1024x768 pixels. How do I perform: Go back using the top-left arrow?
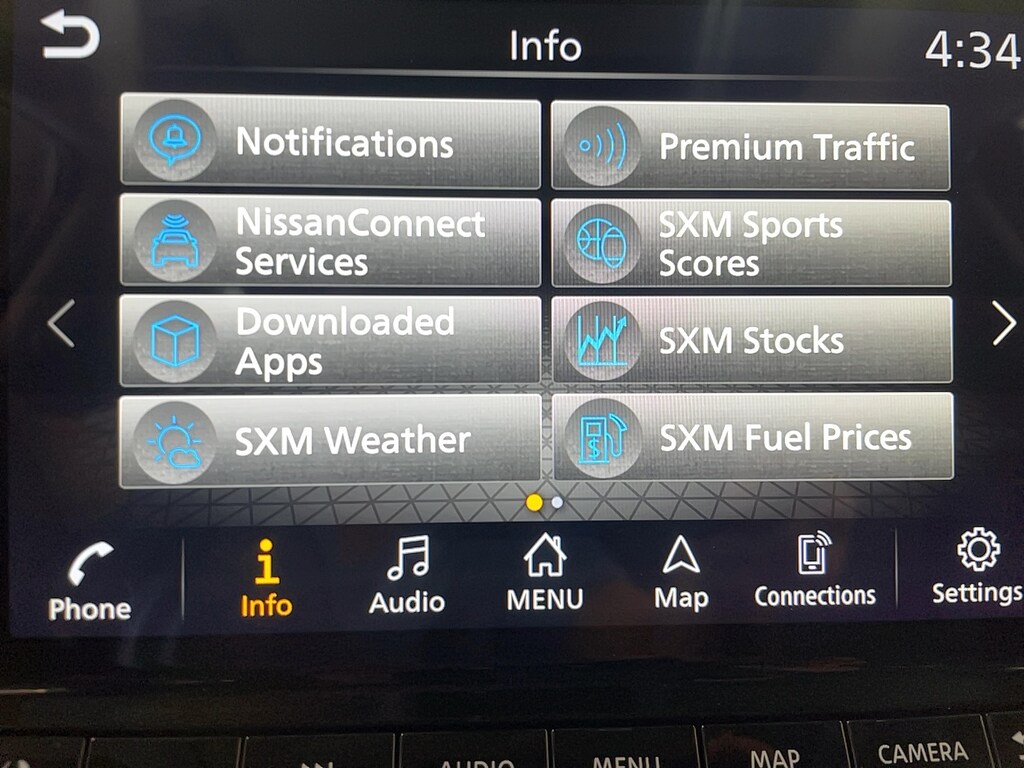click(70, 34)
